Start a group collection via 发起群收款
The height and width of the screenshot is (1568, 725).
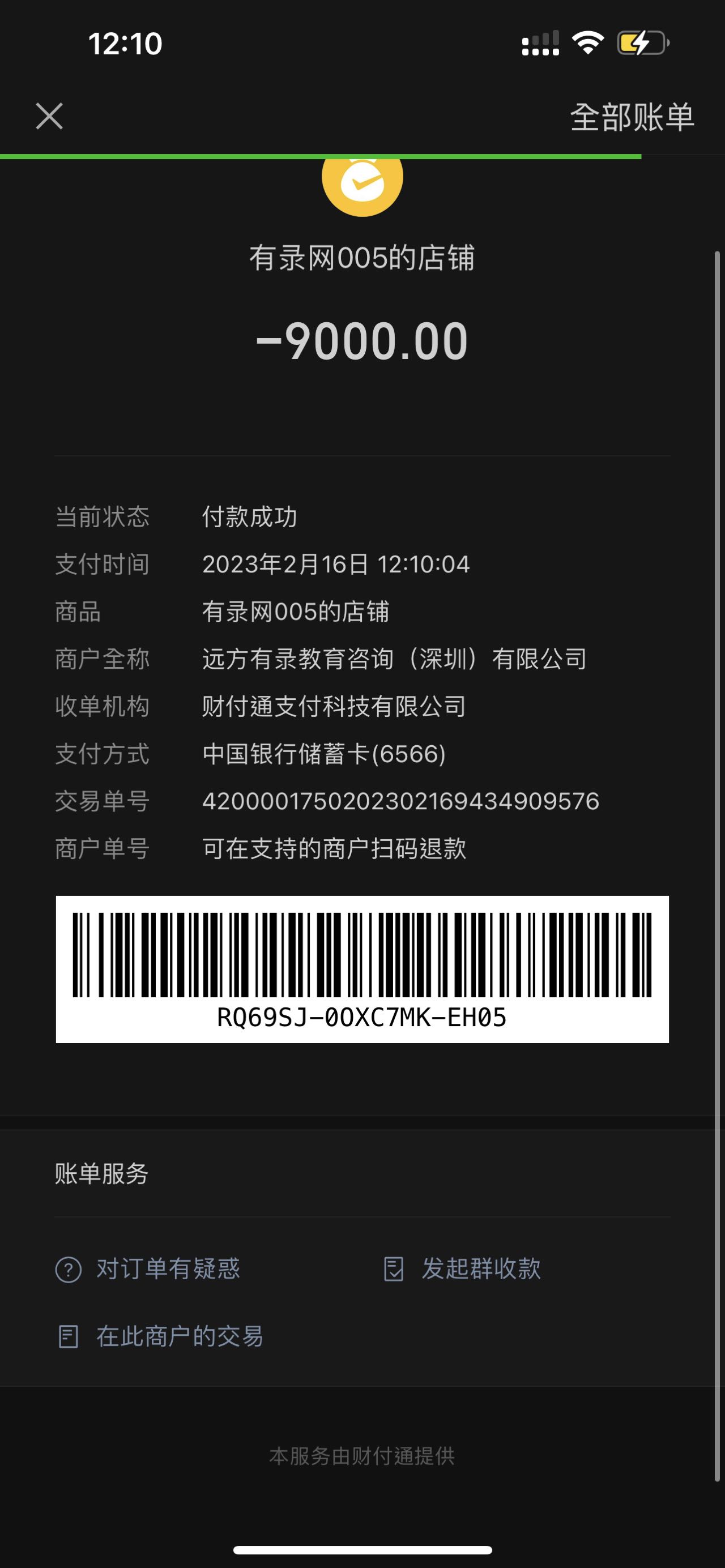pyautogui.click(x=463, y=1269)
